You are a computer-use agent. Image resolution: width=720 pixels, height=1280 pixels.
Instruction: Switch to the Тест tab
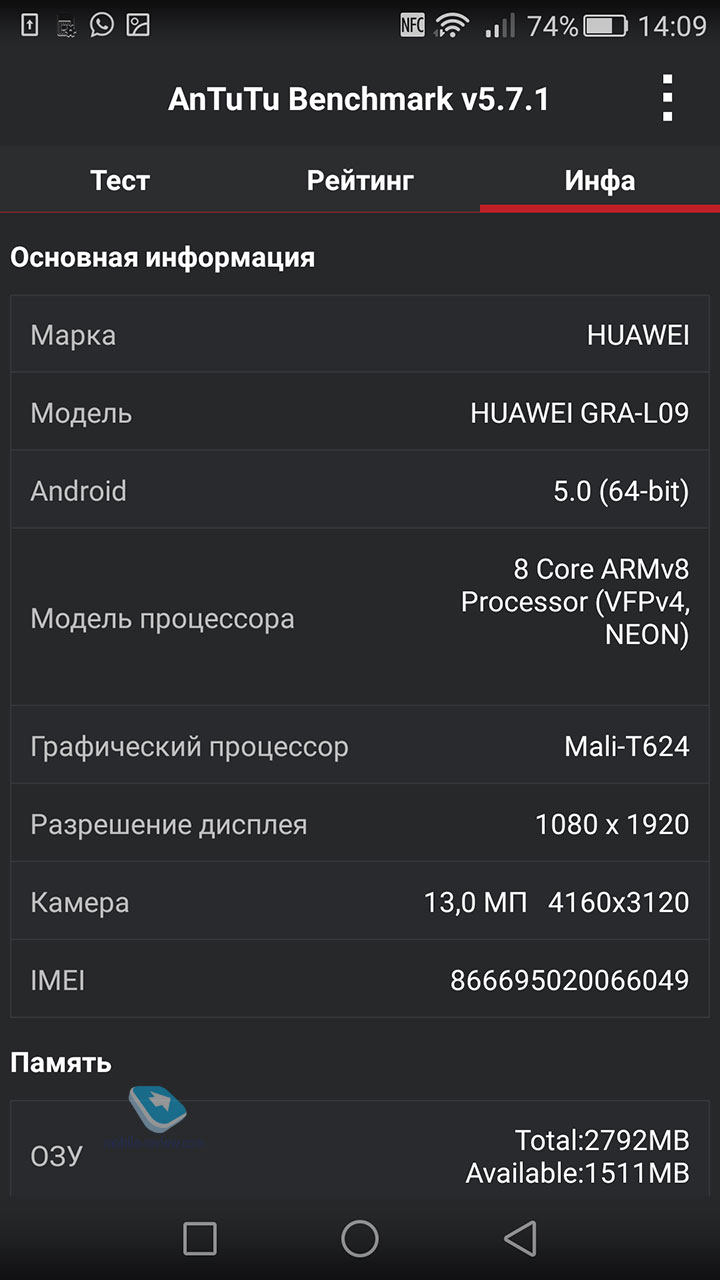click(x=120, y=180)
